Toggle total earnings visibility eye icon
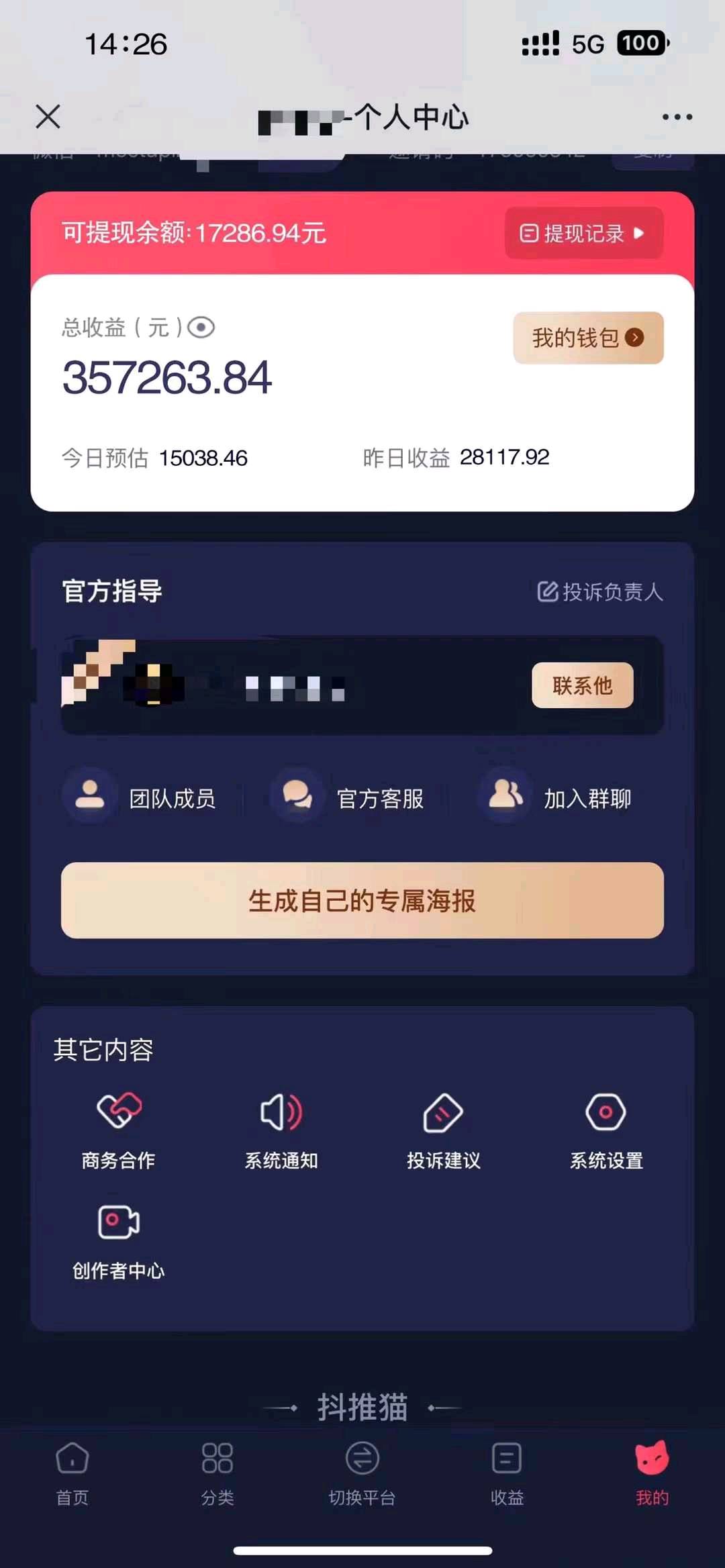This screenshot has width=725, height=1568. pyautogui.click(x=201, y=328)
